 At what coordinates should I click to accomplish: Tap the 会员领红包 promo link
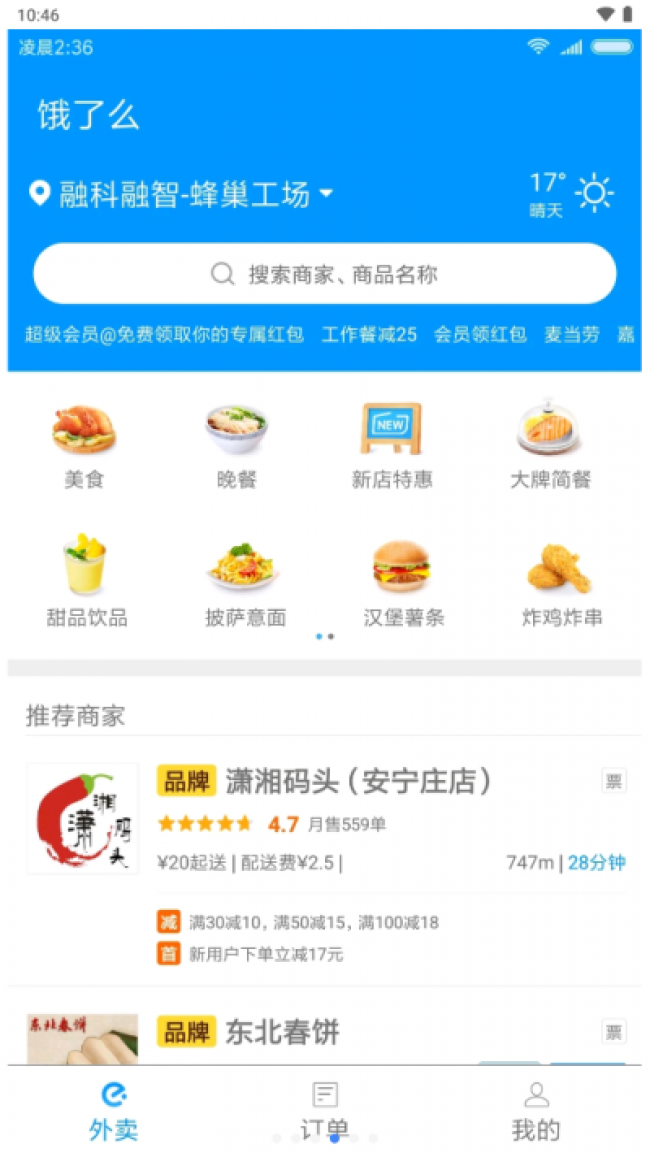coord(480,335)
